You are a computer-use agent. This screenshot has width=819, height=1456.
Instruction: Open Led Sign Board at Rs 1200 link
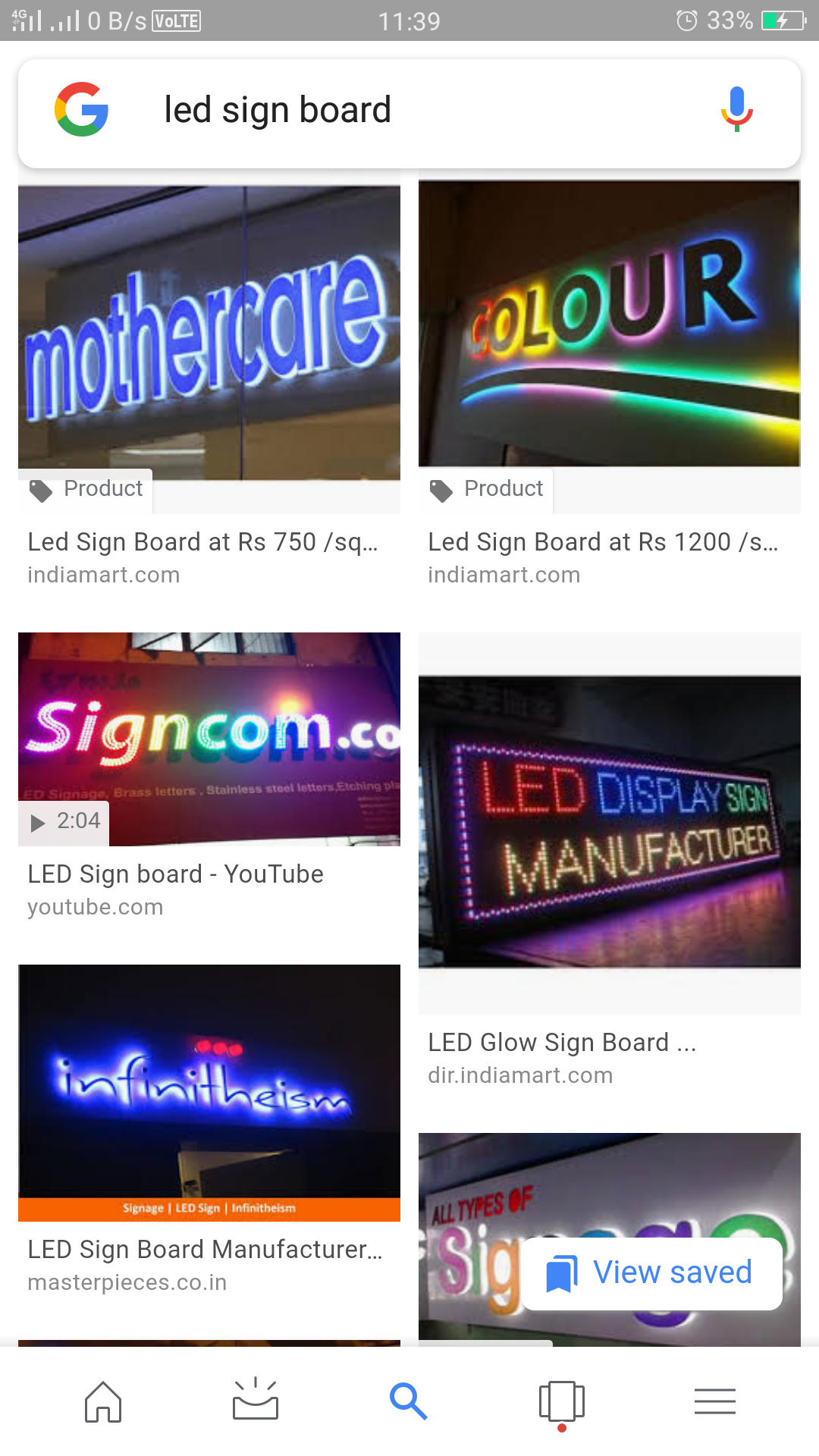click(603, 542)
